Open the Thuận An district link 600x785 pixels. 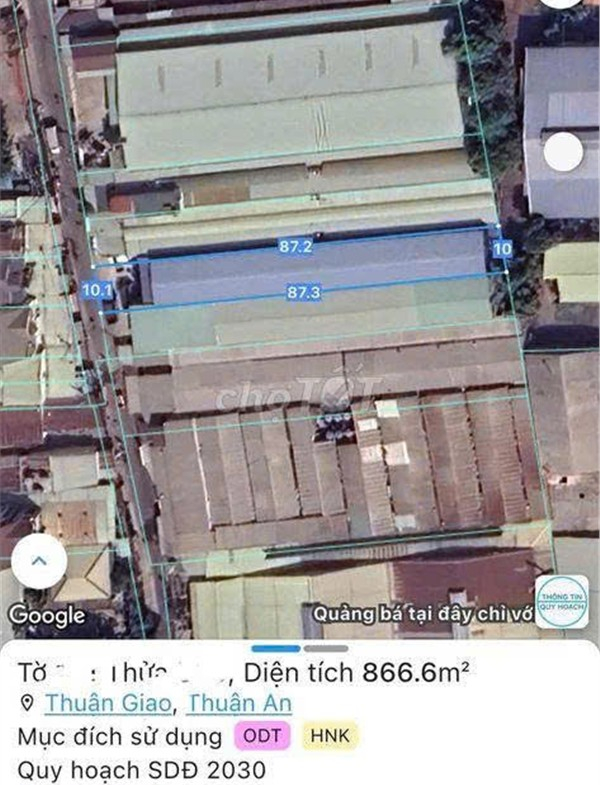tap(240, 703)
